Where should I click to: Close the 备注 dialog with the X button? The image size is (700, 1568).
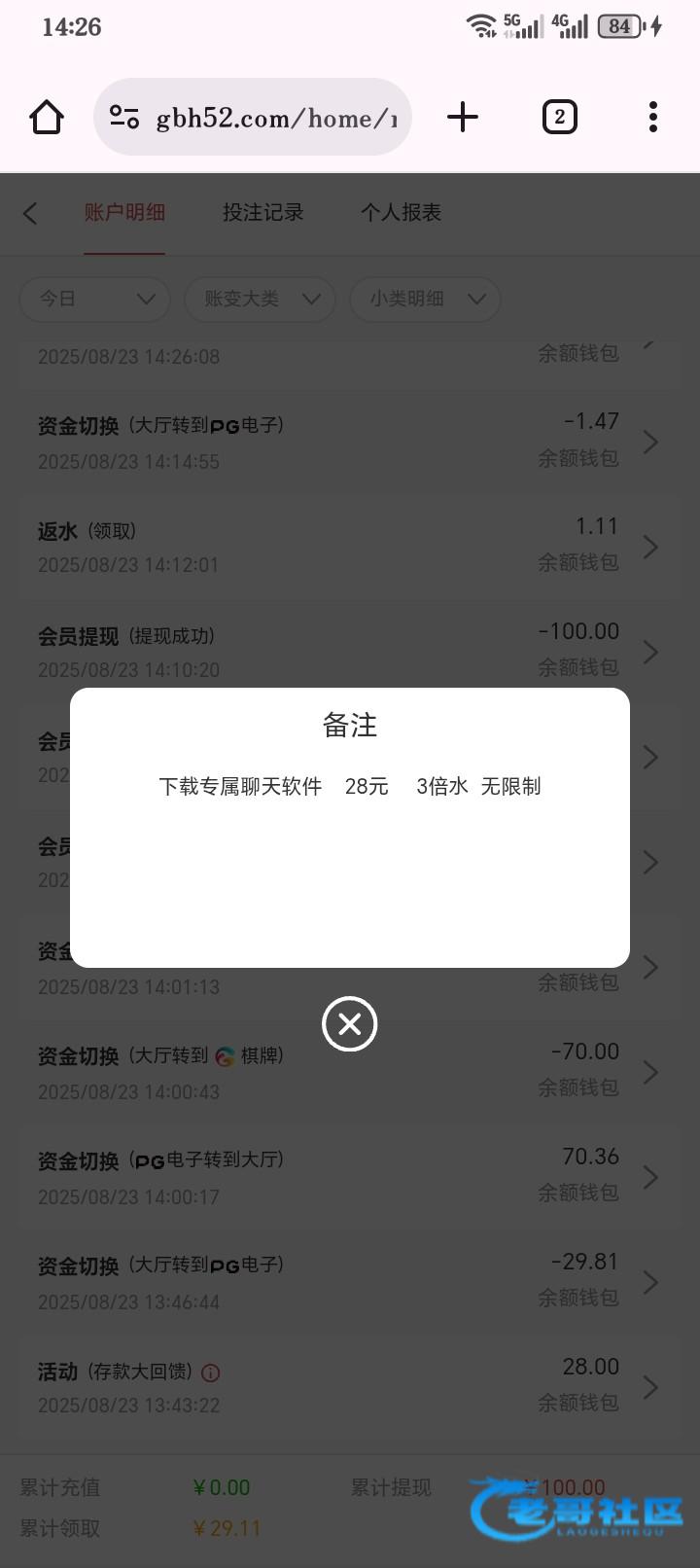click(x=350, y=1023)
